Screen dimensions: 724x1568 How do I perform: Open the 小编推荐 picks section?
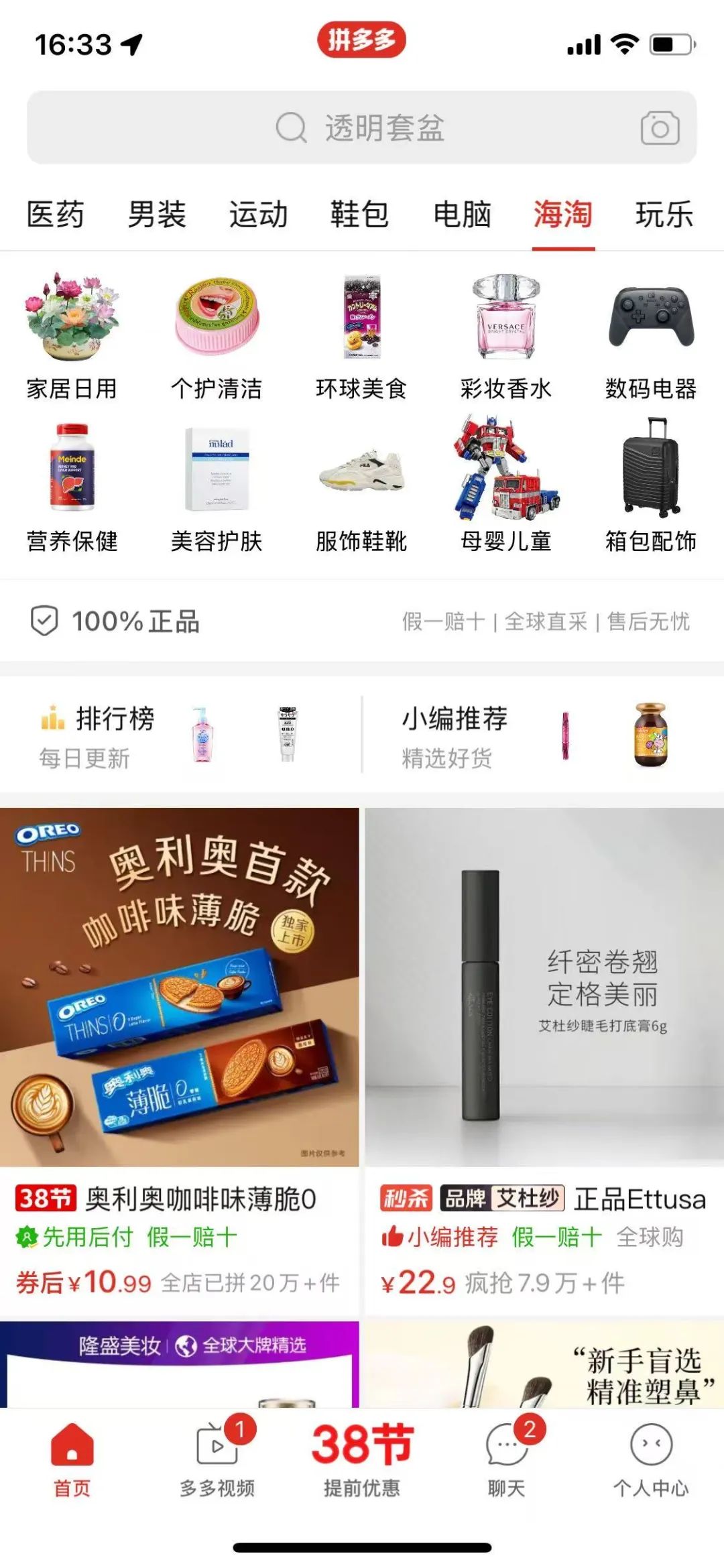pyautogui.click(x=543, y=735)
